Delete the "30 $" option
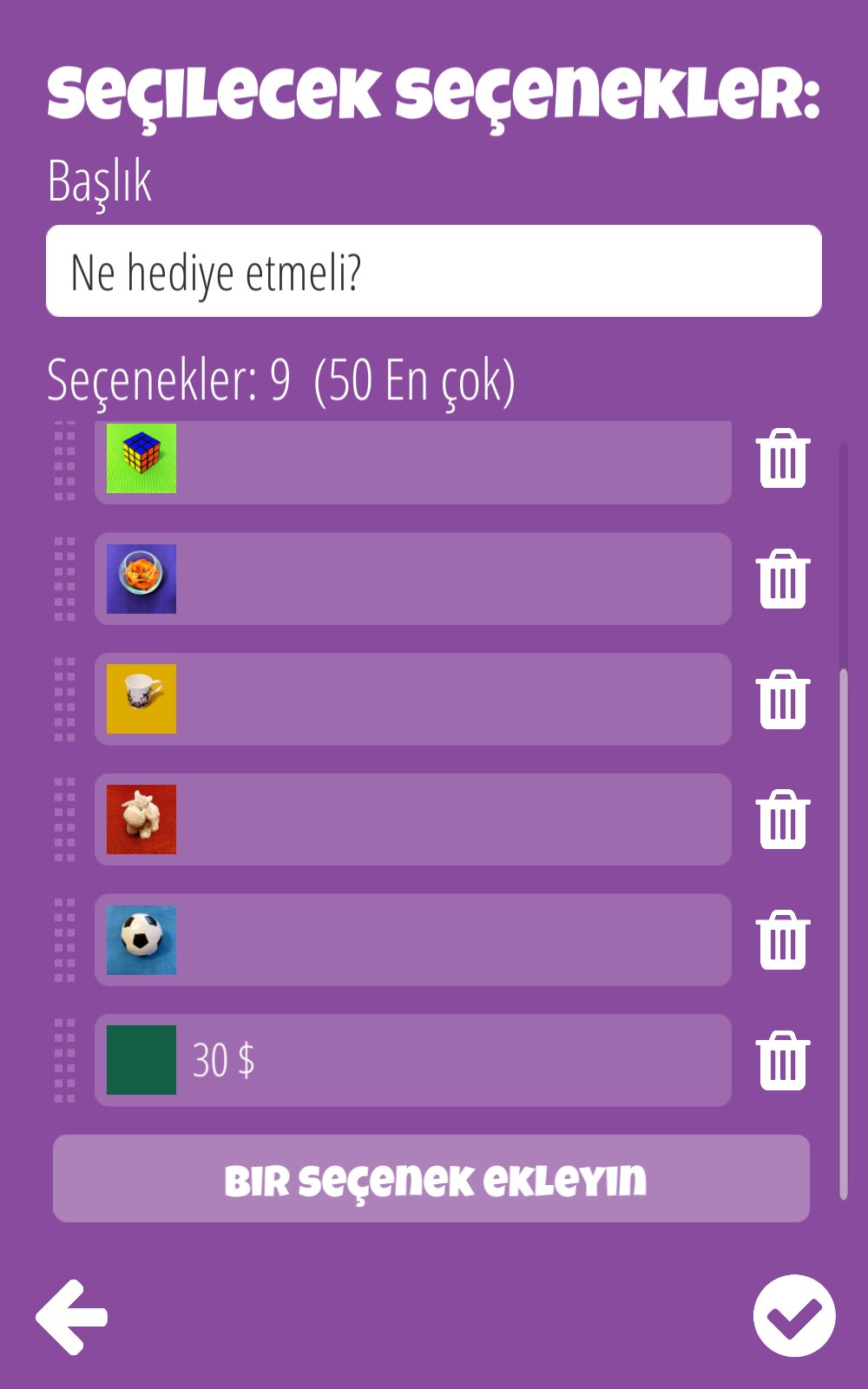The width and height of the screenshot is (868, 1389). (783, 1061)
